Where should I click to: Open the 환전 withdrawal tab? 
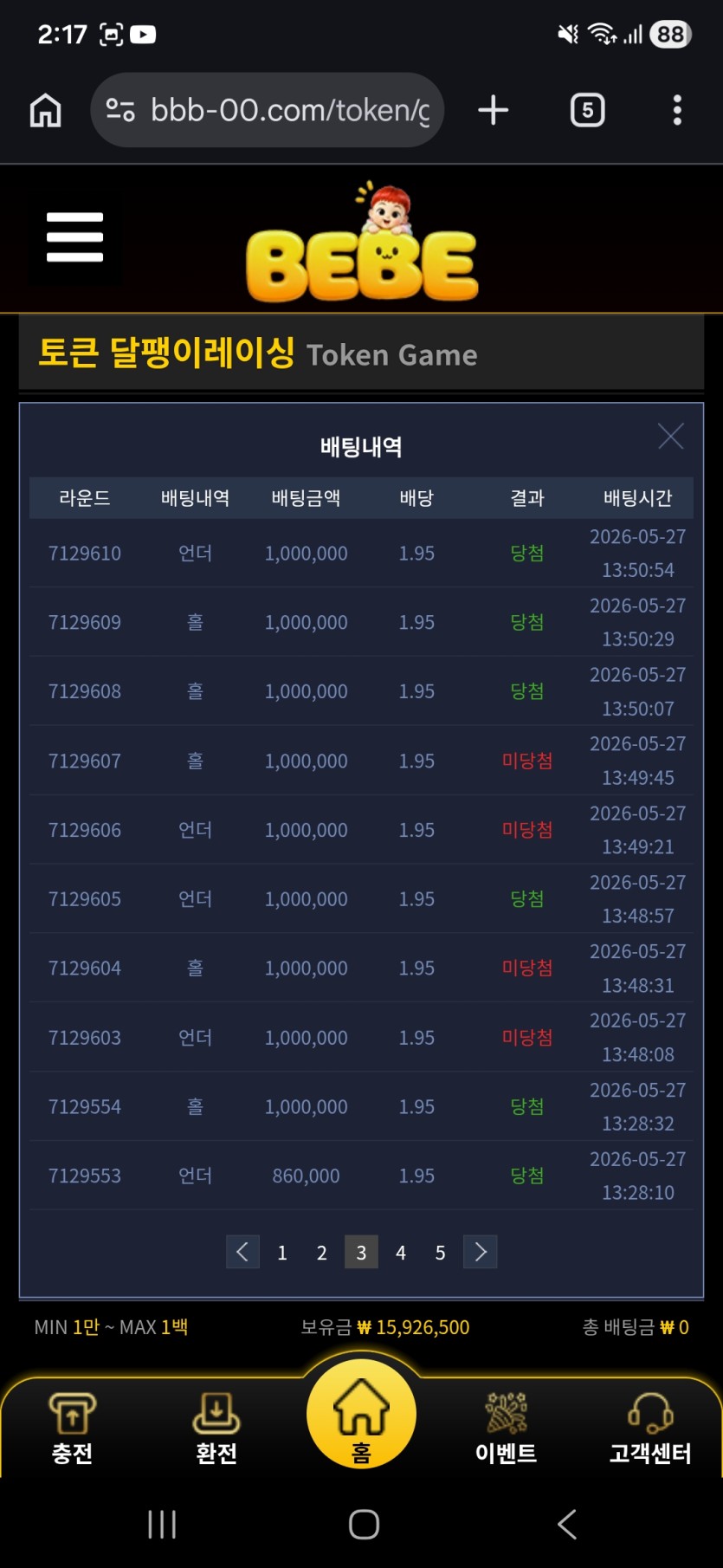click(x=216, y=1429)
